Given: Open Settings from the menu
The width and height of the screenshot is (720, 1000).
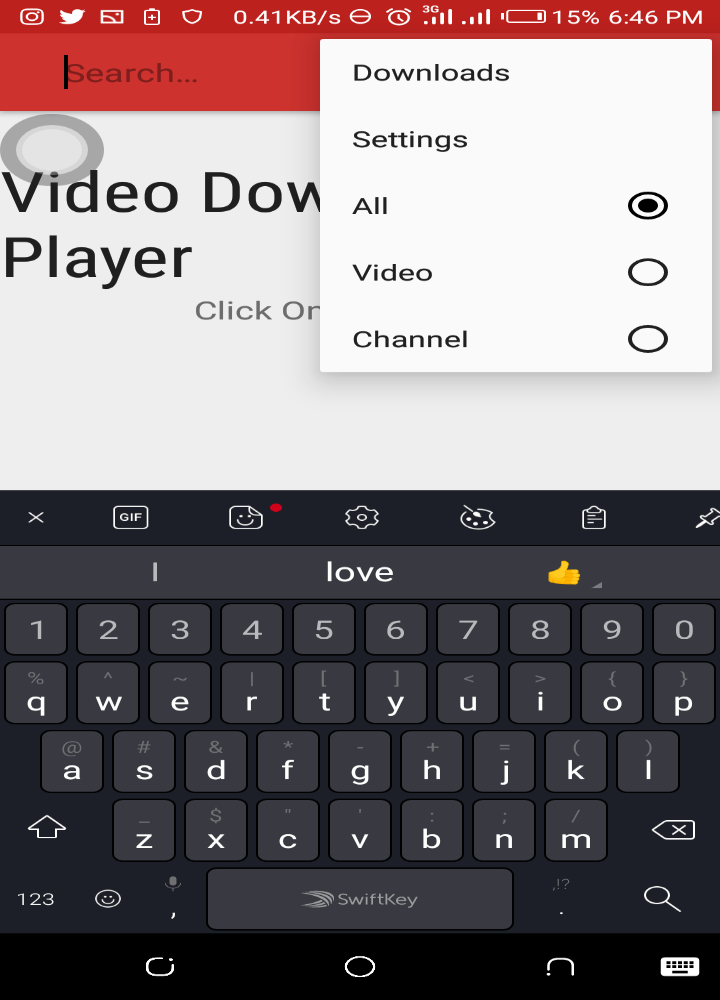Looking at the screenshot, I should [x=410, y=140].
